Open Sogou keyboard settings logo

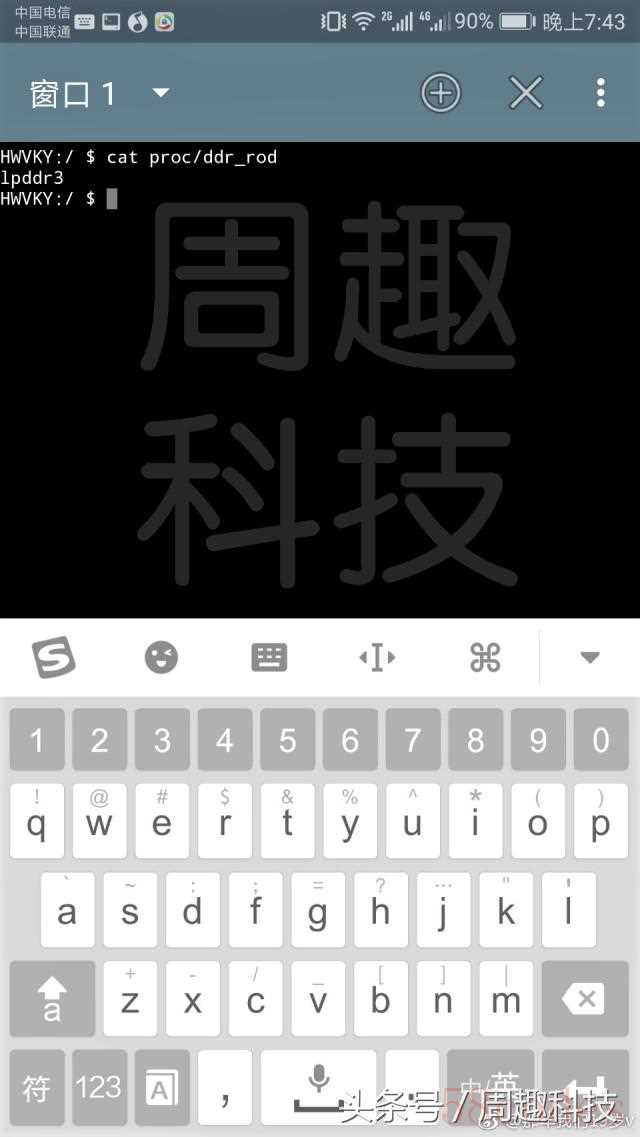53,657
